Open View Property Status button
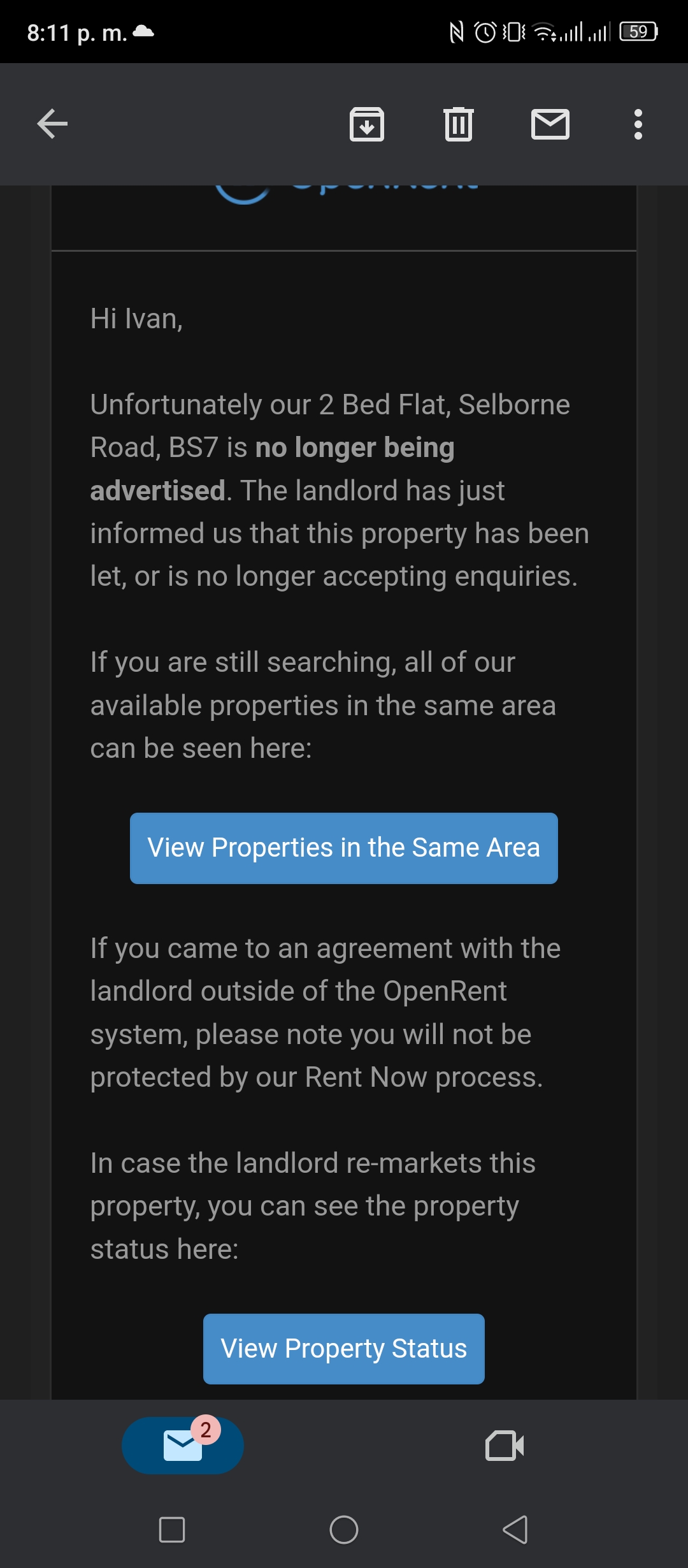The image size is (688, 1568). click(344, 1349)
